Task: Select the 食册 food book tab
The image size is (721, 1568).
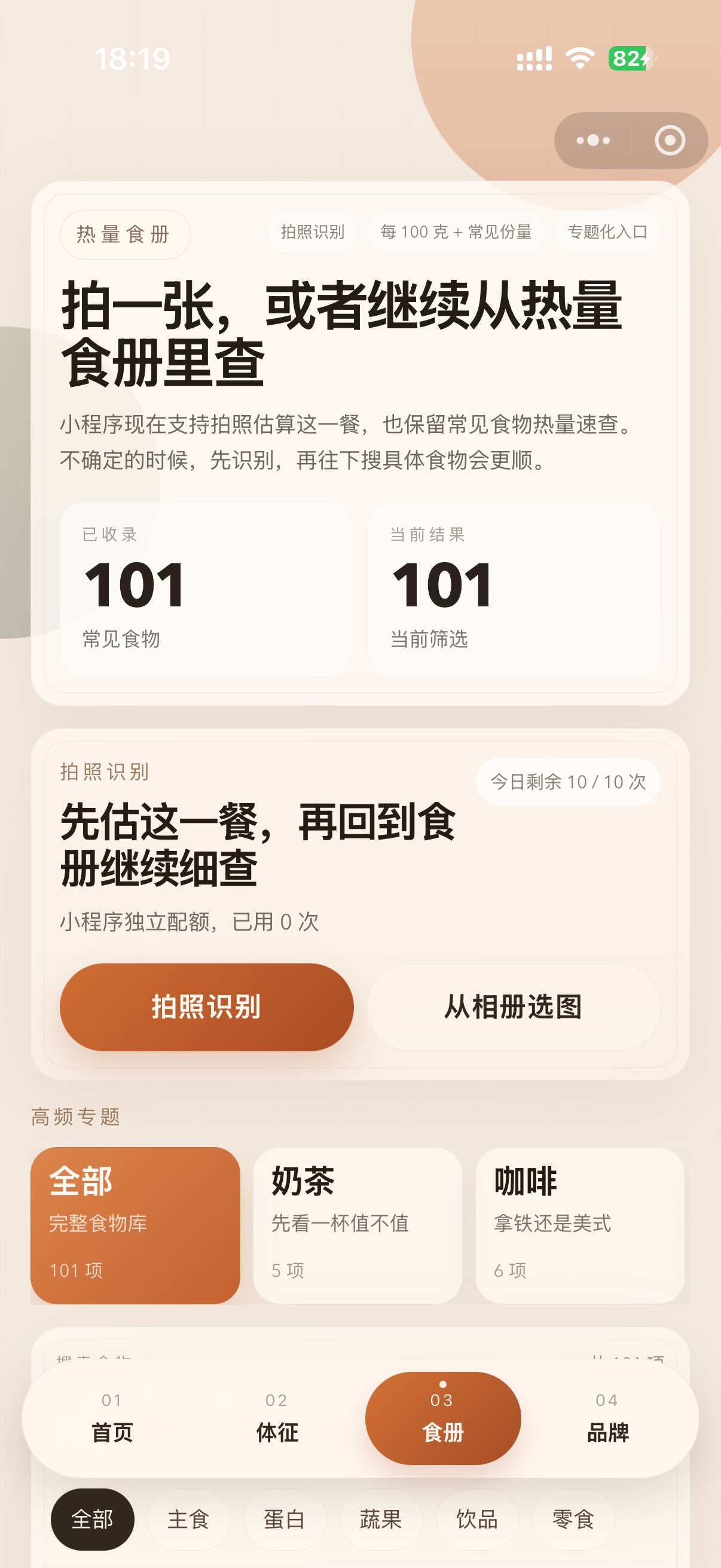Action: [x=442, y=1432]
